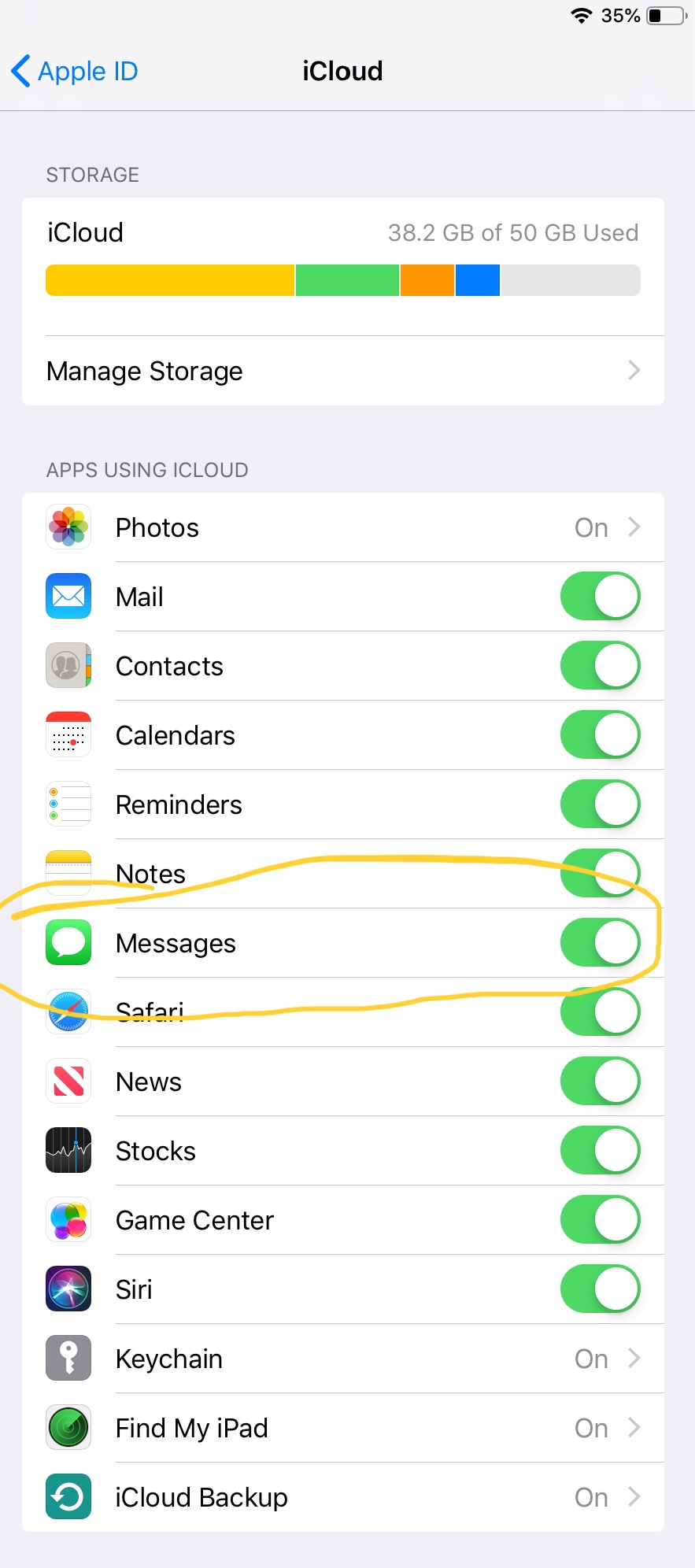The width and height of the screenshot is (695, 1568).
Task: Toggle the Notes switch
Action: pyautogui.click(x=600, y=874)
